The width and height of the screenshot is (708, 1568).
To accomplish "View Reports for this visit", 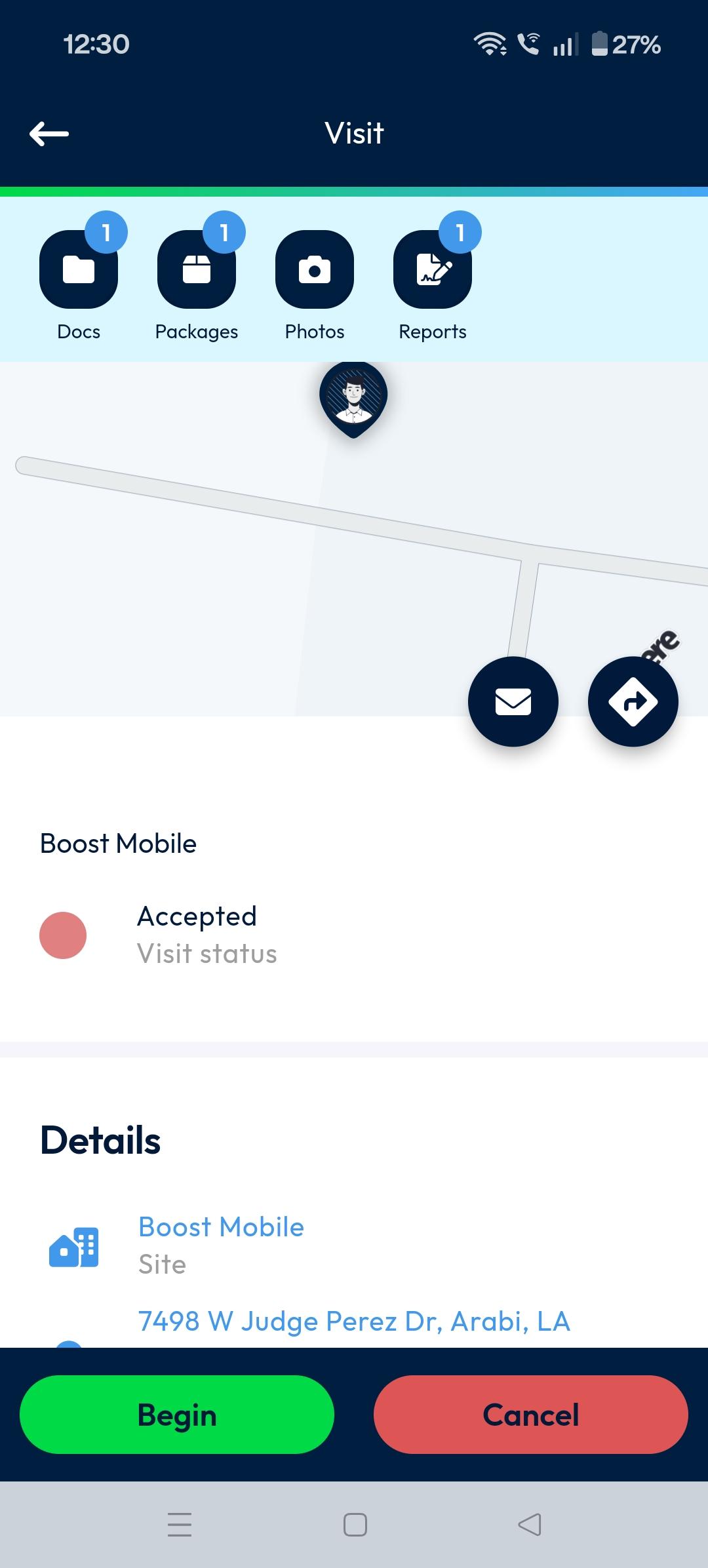I will [x=433, y=269].
